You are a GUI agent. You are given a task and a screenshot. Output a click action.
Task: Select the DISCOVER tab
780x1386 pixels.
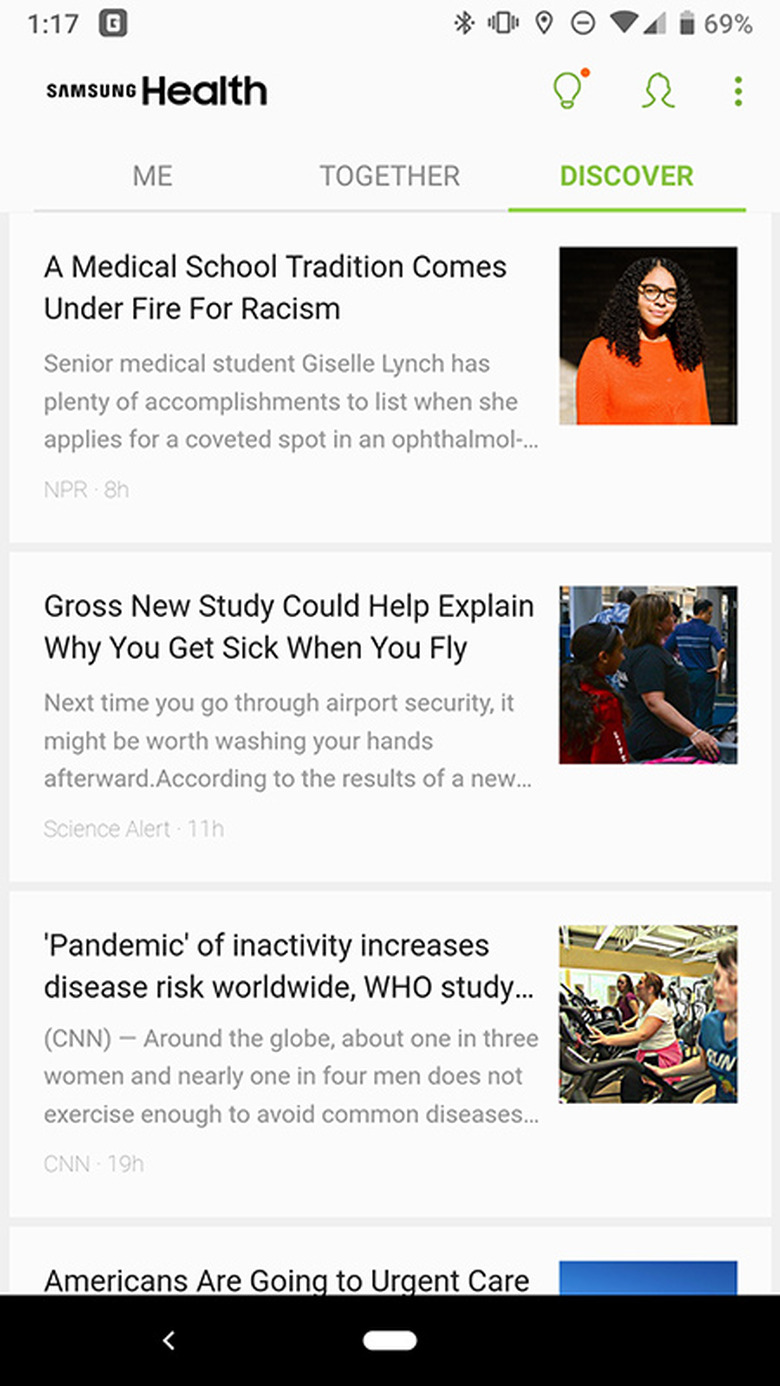point(626,176)
